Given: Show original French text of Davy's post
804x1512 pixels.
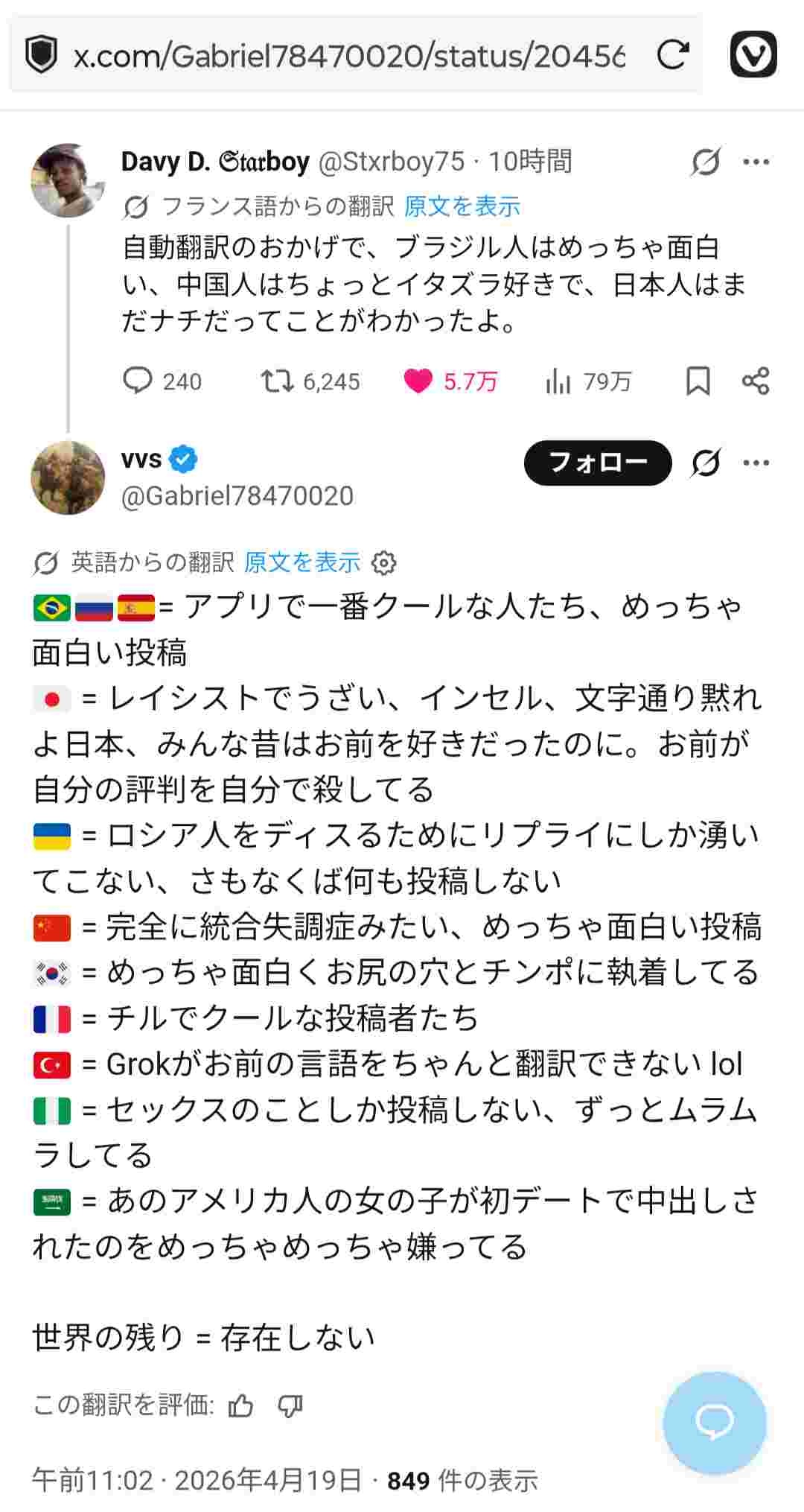Looking at the screenshot, I should pyautogui.click(x=462, y=206).
